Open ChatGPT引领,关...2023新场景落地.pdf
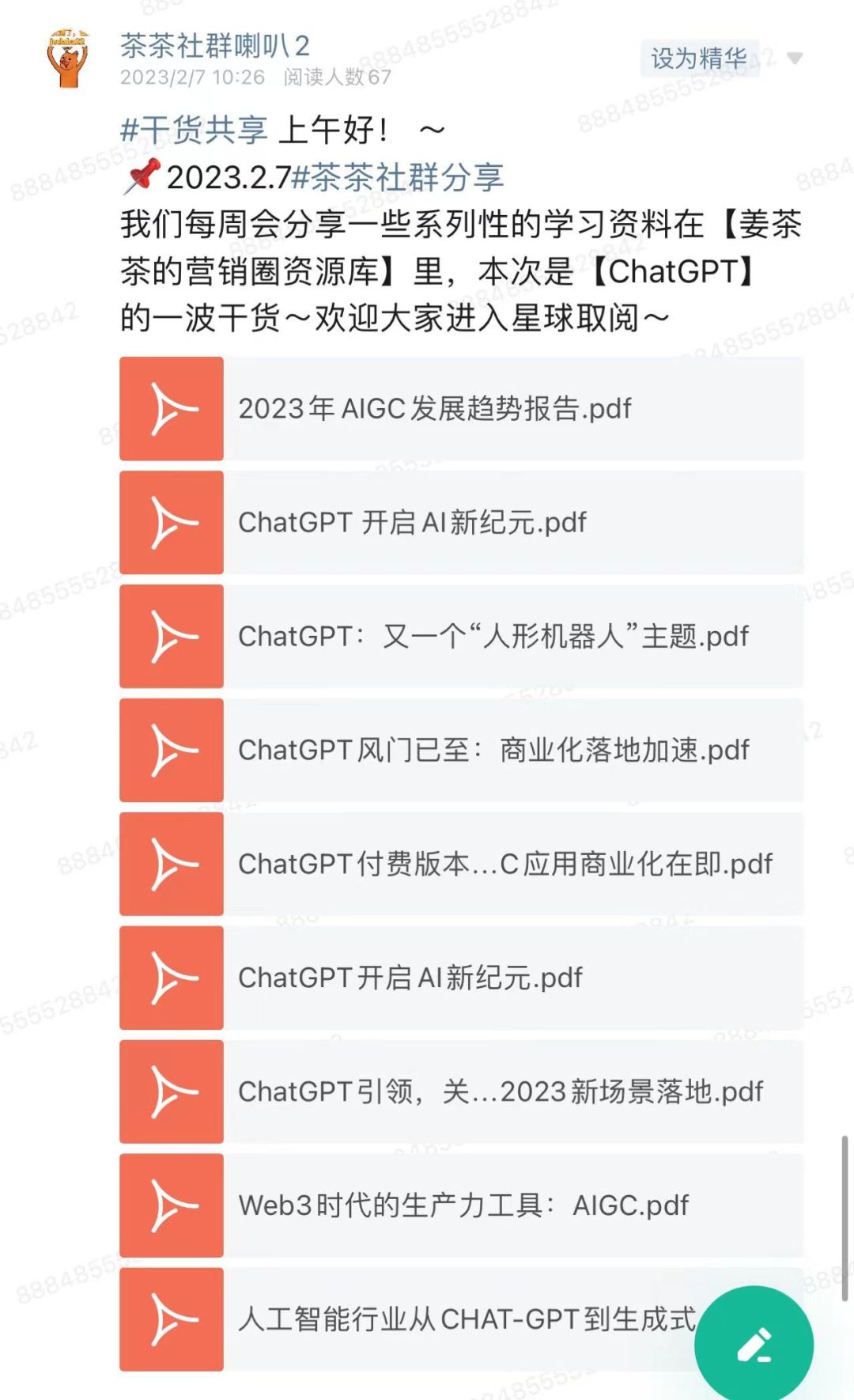The height and width of the screenshot is (1400, 854). point(461,1092)
